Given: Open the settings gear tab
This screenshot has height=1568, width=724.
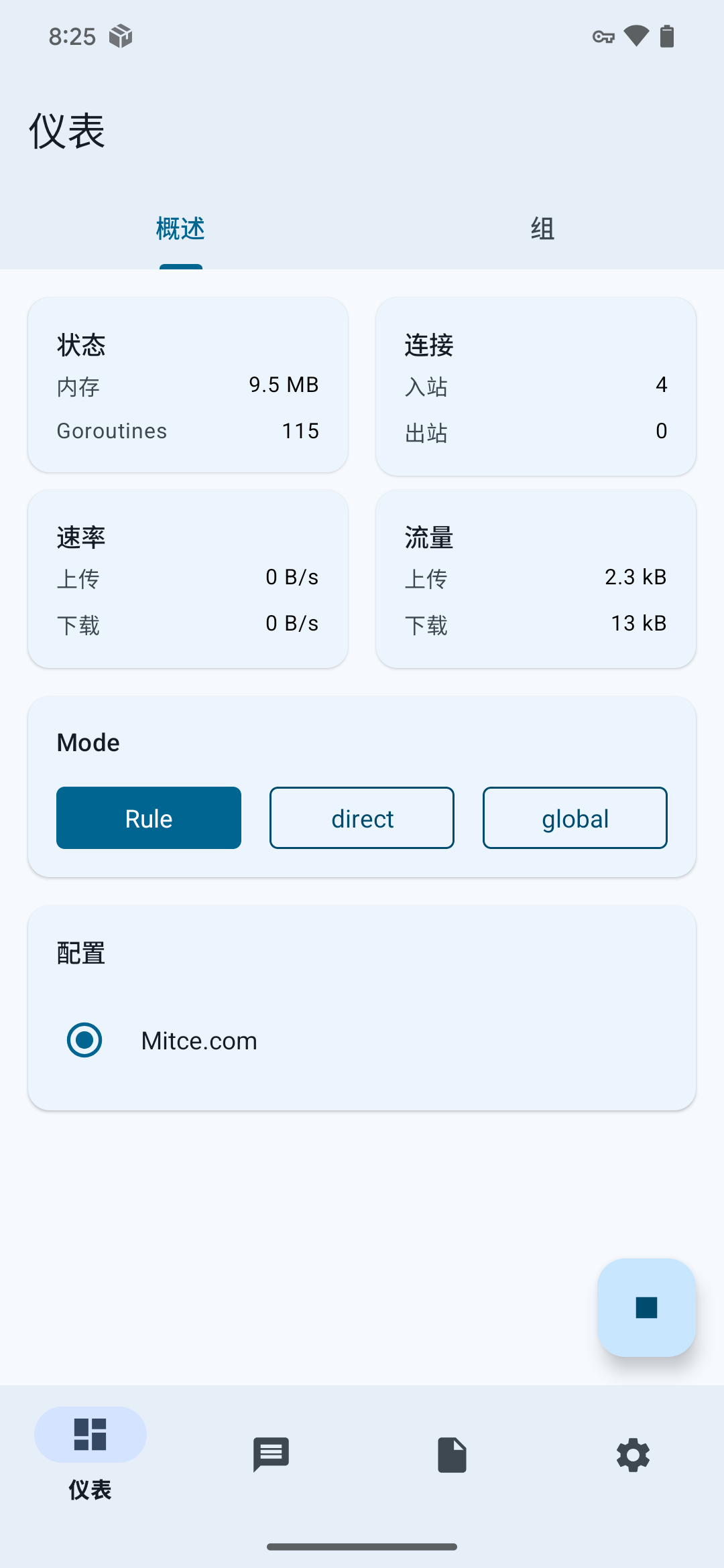Looking at the screenshot, I should pyautogui.click(x=633, y=1455).
